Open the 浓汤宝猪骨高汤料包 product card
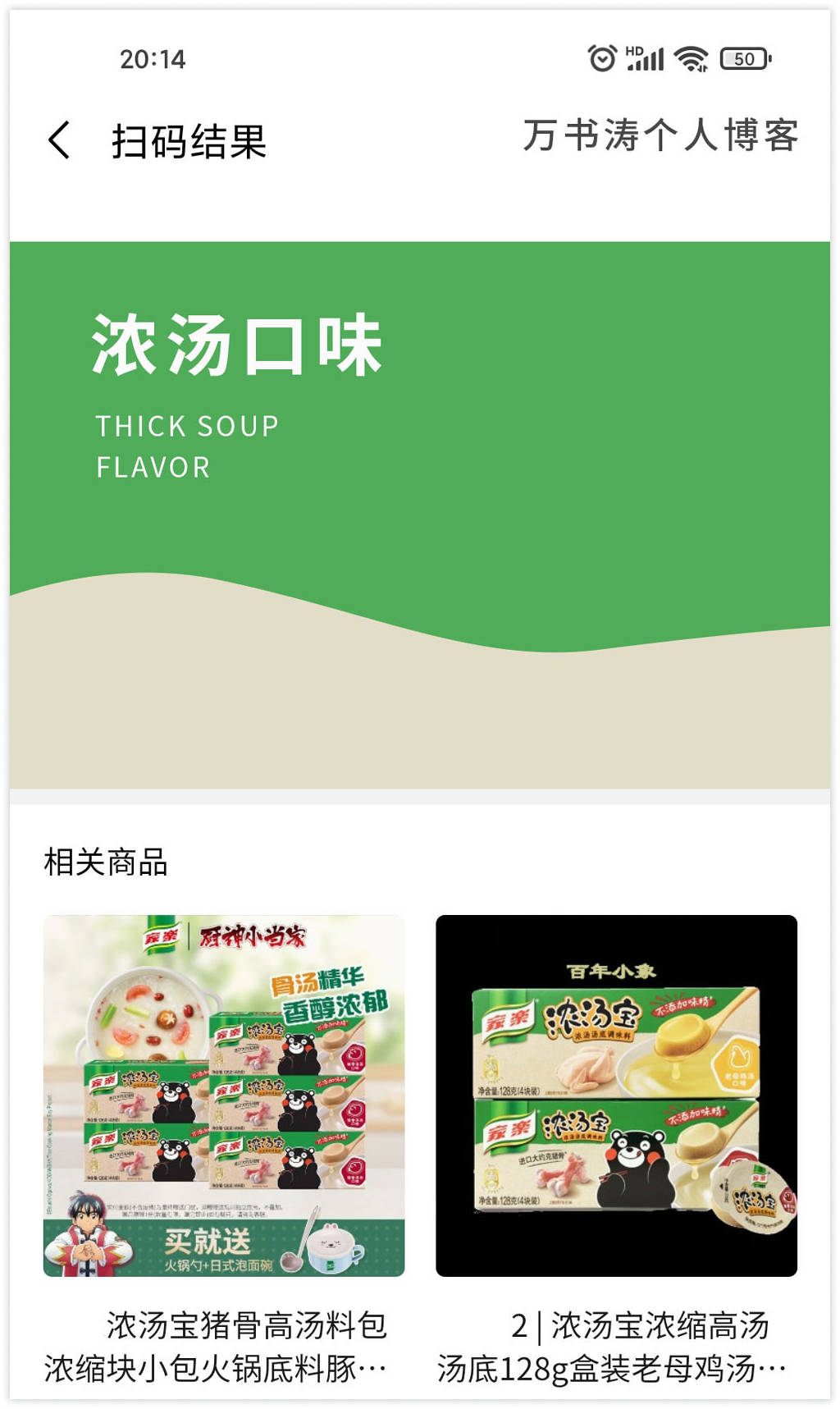The width and height of the screenshot is (840, 1409). tap(223, 1096)
